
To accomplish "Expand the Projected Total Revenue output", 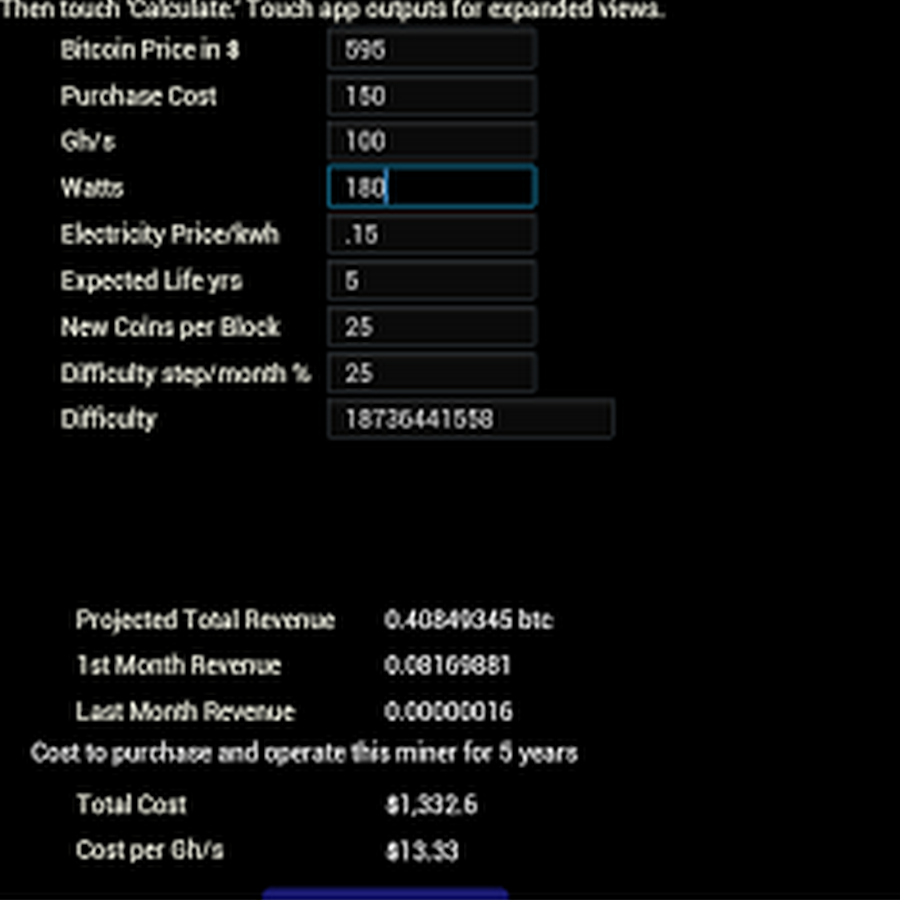I will pos(468,620).
